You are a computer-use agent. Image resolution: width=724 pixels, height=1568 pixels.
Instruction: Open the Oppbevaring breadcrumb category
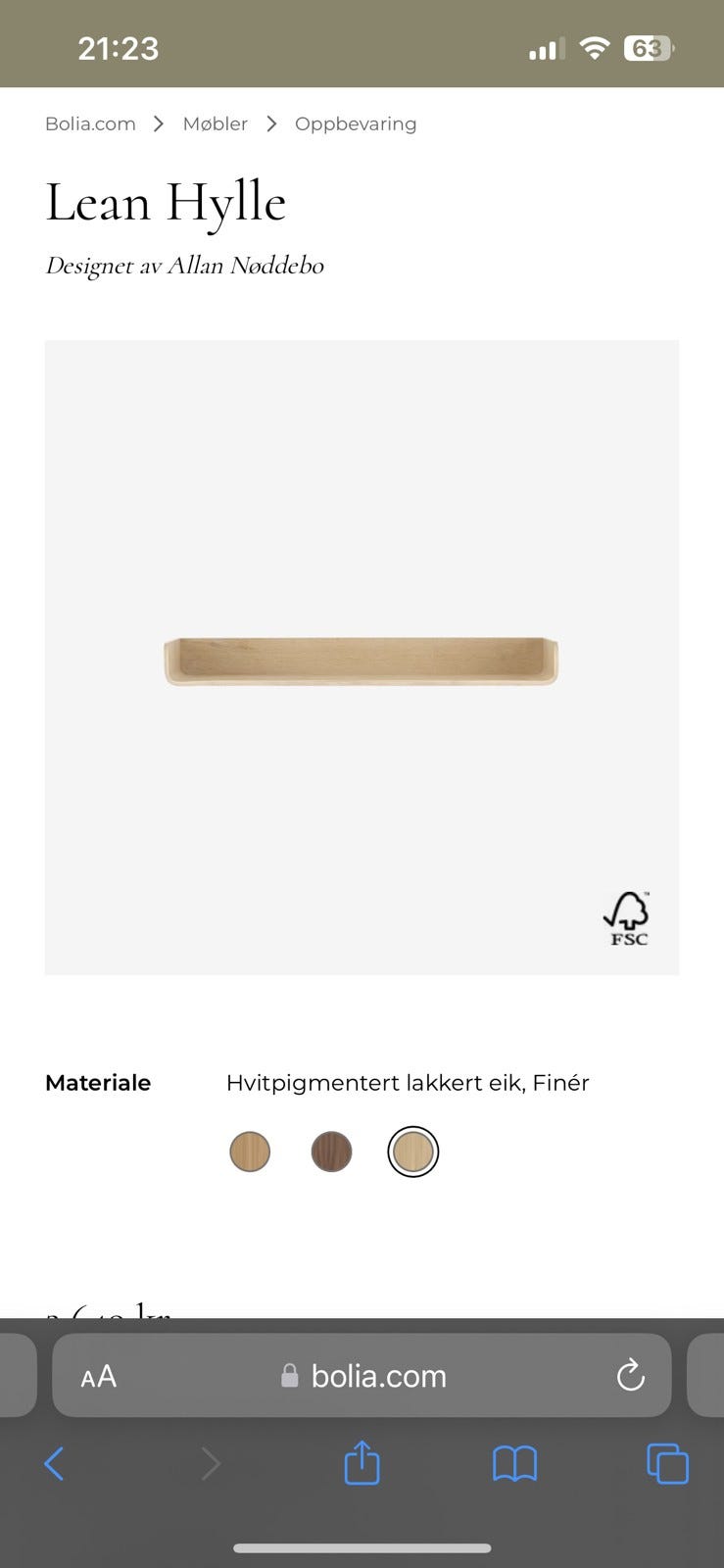356,123
